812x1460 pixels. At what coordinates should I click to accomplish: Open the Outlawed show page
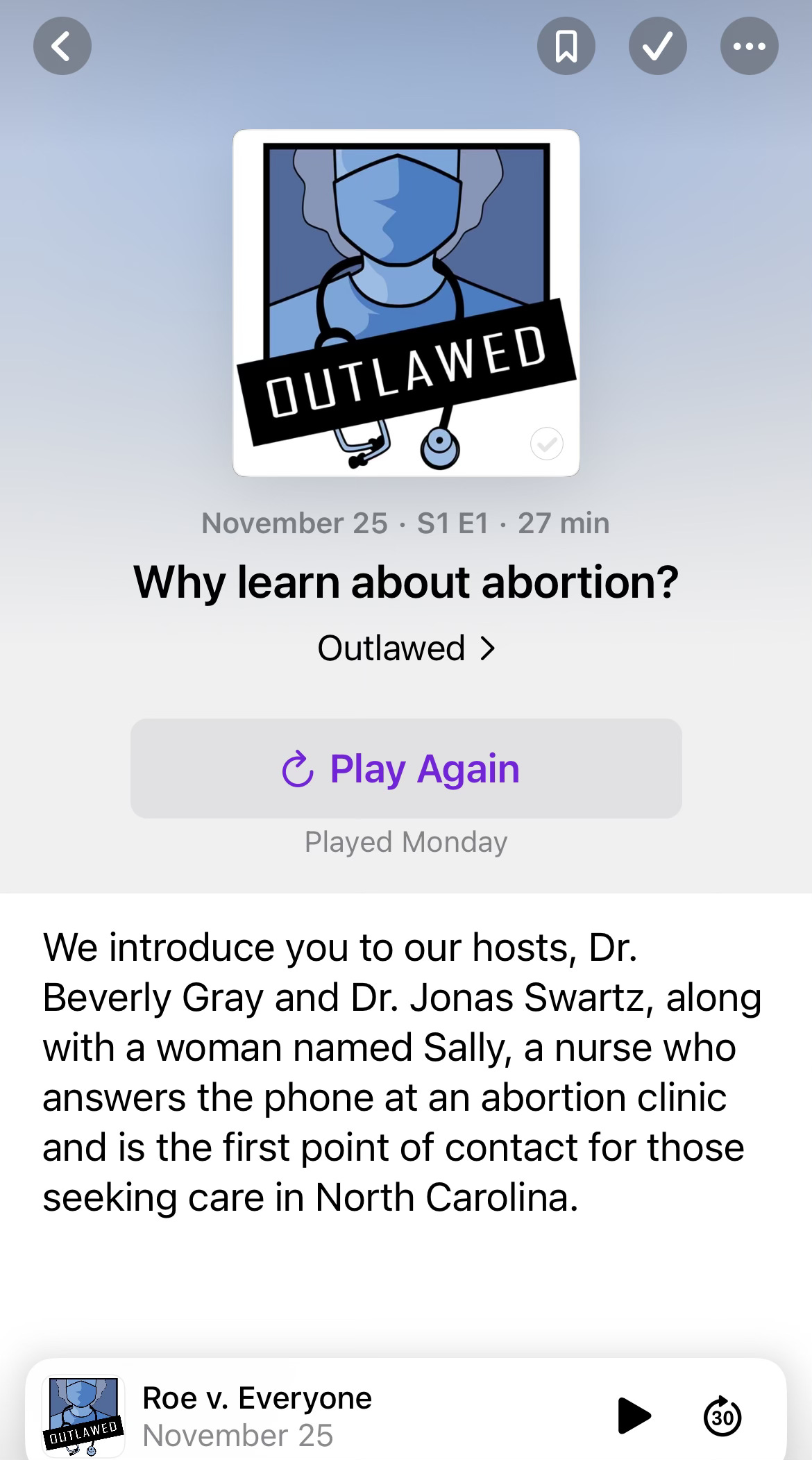[x=406, y=648]
